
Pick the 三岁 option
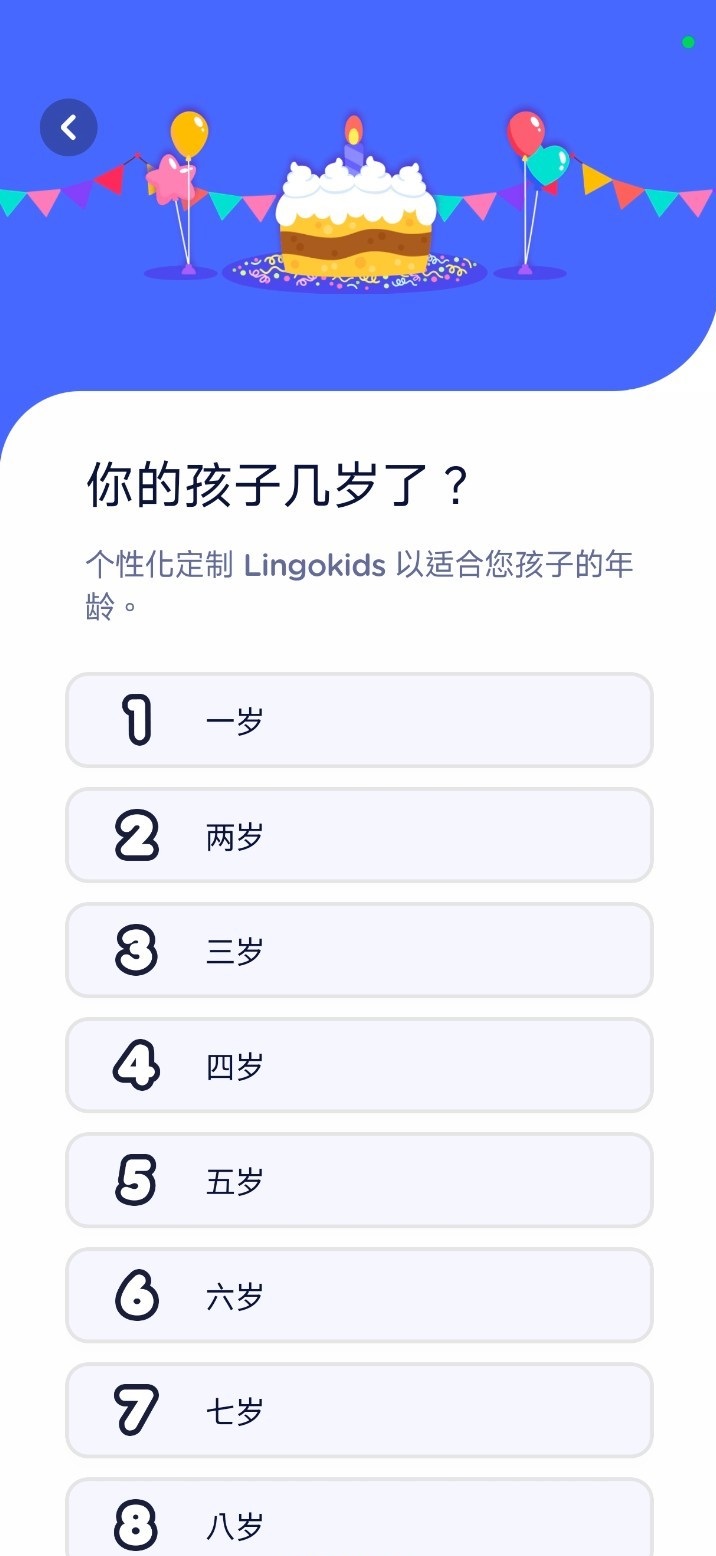pyautogui.click(x=359, y=950)
